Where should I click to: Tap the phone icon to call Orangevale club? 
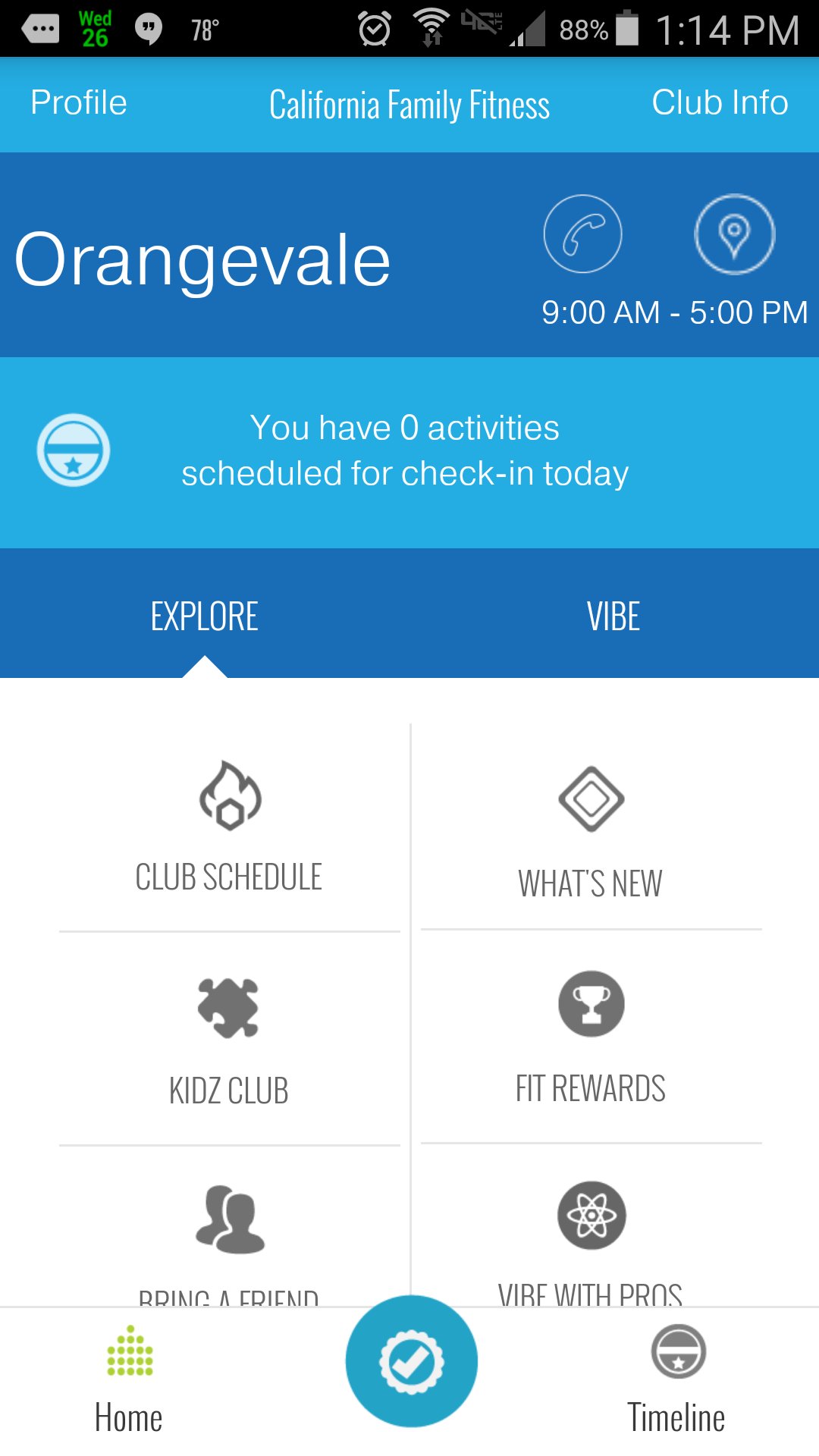tap(582, 234)
